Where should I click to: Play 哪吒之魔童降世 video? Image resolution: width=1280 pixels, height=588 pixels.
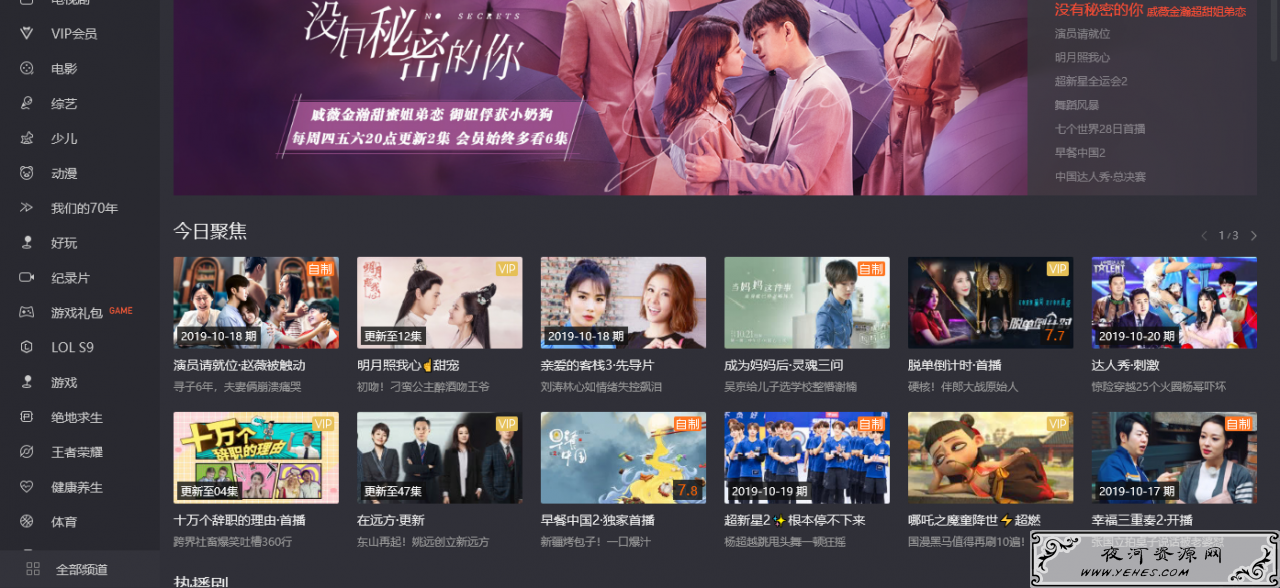point(990,458)
